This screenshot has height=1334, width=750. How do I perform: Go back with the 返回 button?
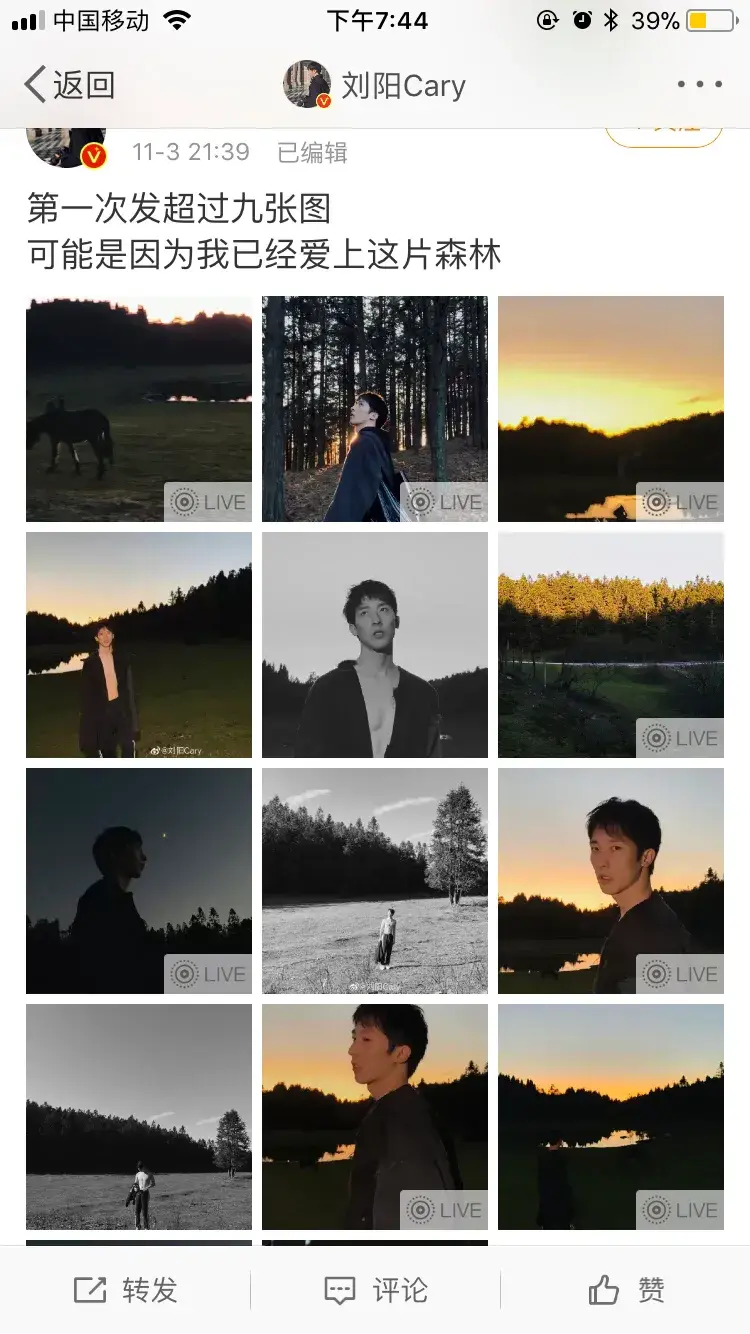(70, 85)
